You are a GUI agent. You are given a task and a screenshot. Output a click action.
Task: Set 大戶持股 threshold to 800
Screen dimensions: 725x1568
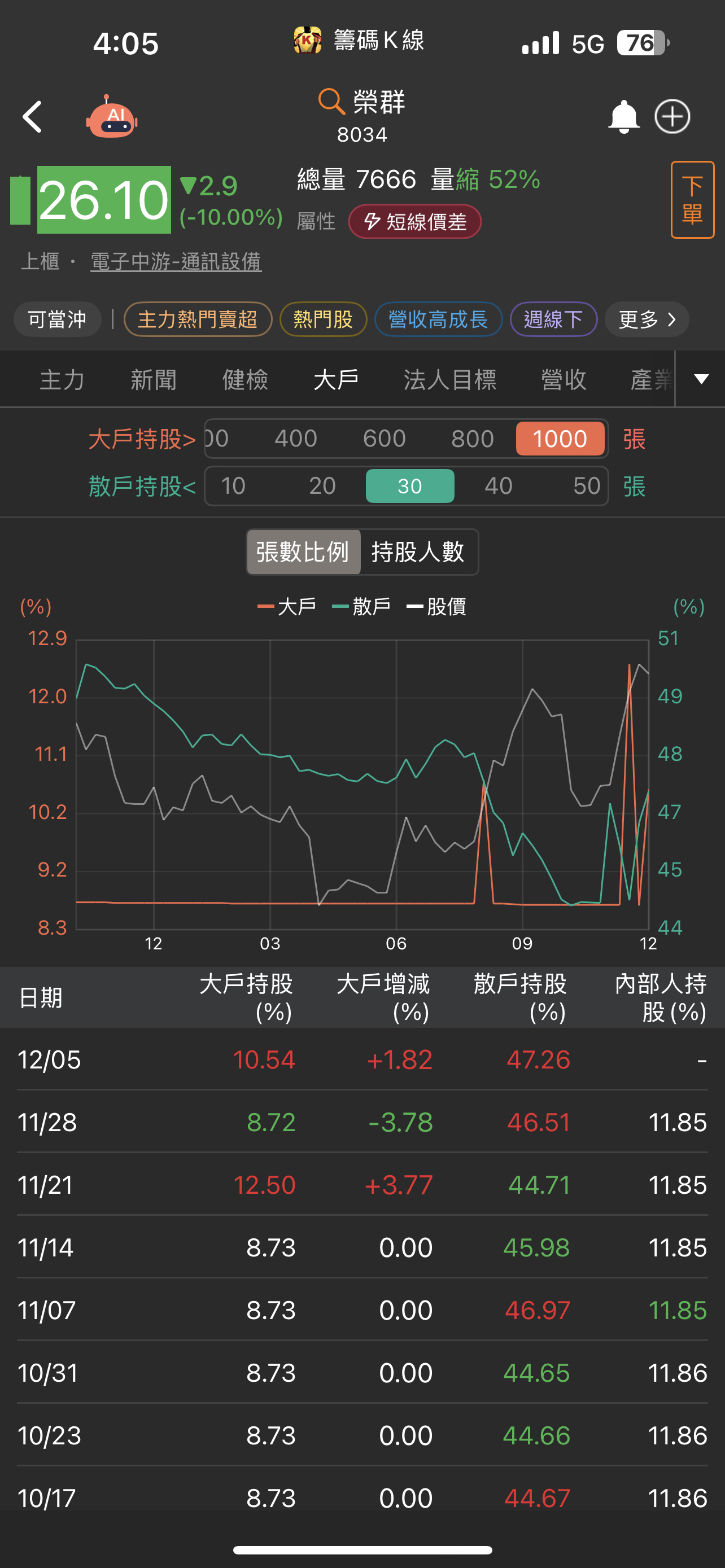473,439
